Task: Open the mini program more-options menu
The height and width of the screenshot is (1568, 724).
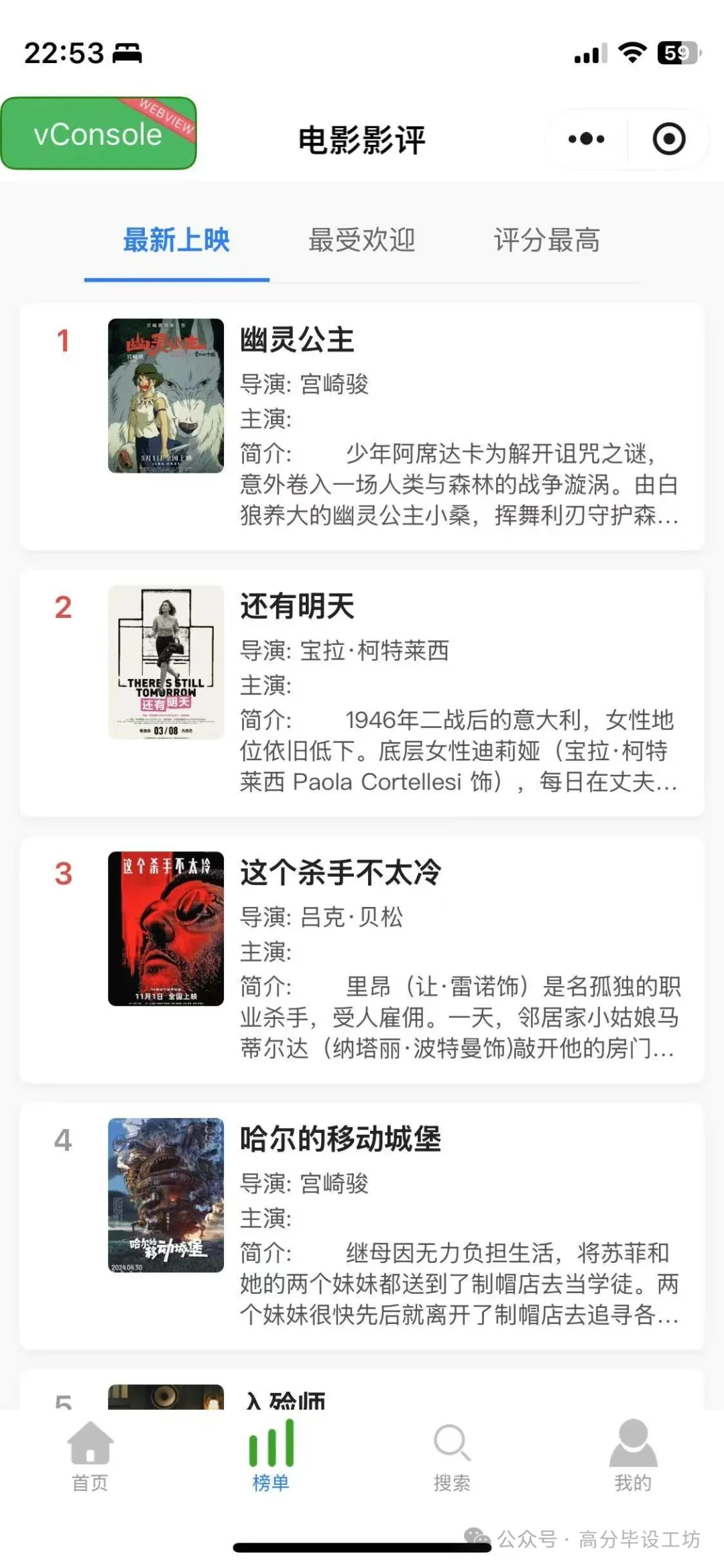Action: click(x=586, y=139)
